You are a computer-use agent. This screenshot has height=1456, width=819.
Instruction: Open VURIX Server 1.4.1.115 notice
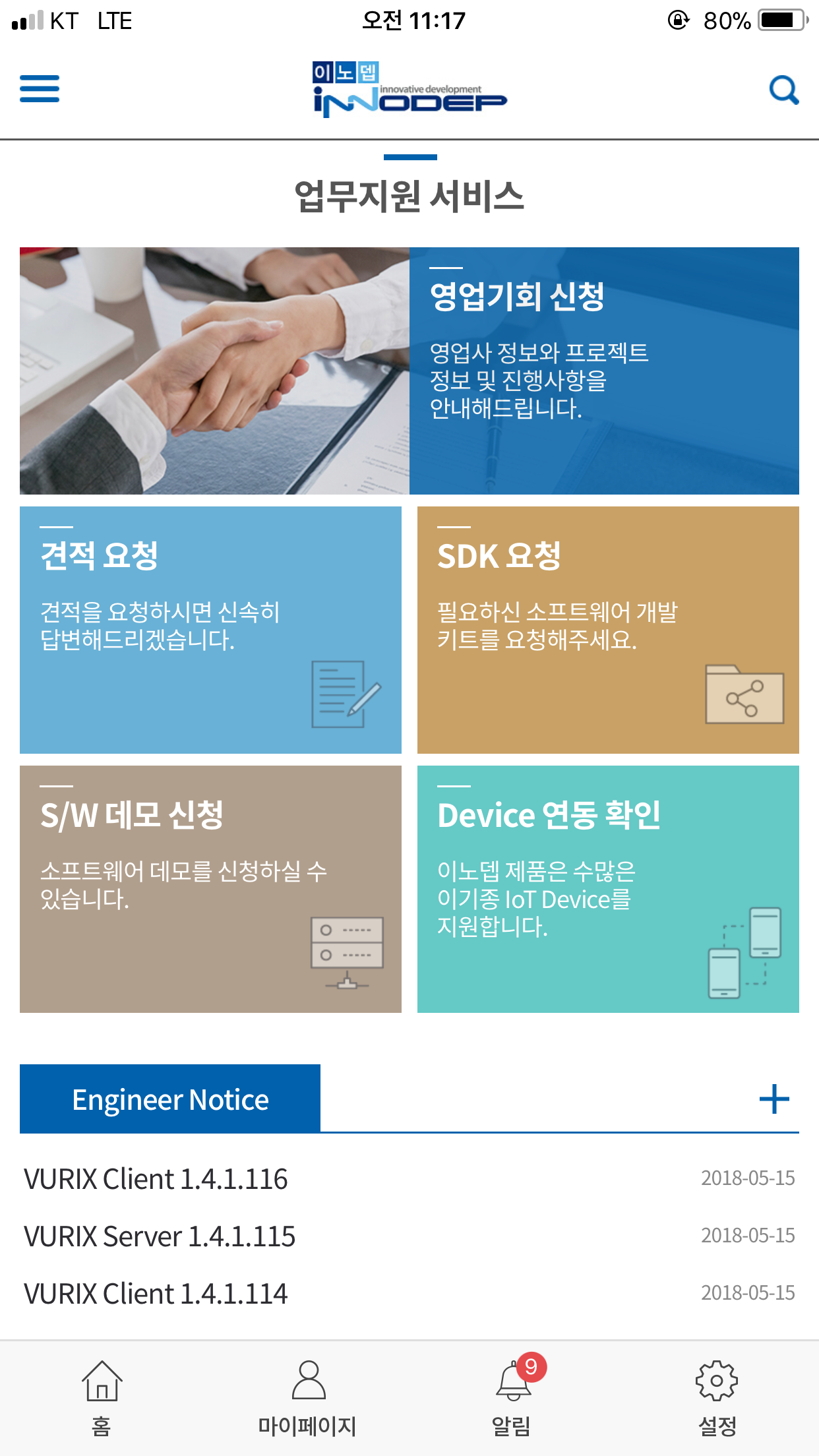point(159,1236)
